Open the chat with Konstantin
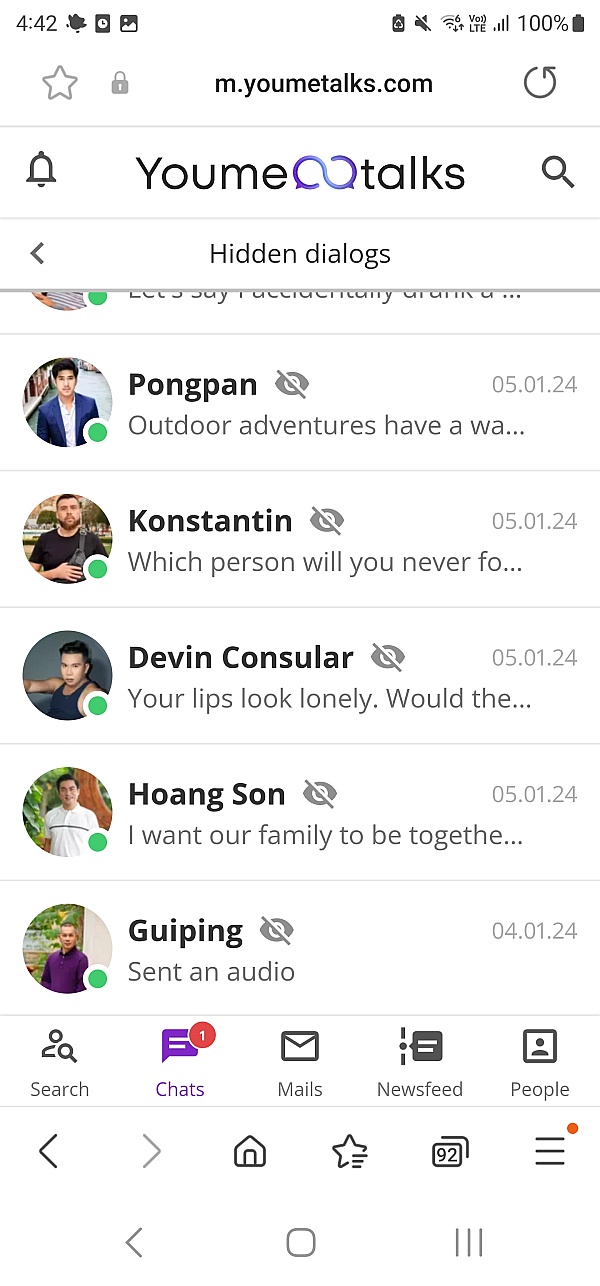Screen dimensions: 600x1286 coord(325,541)
